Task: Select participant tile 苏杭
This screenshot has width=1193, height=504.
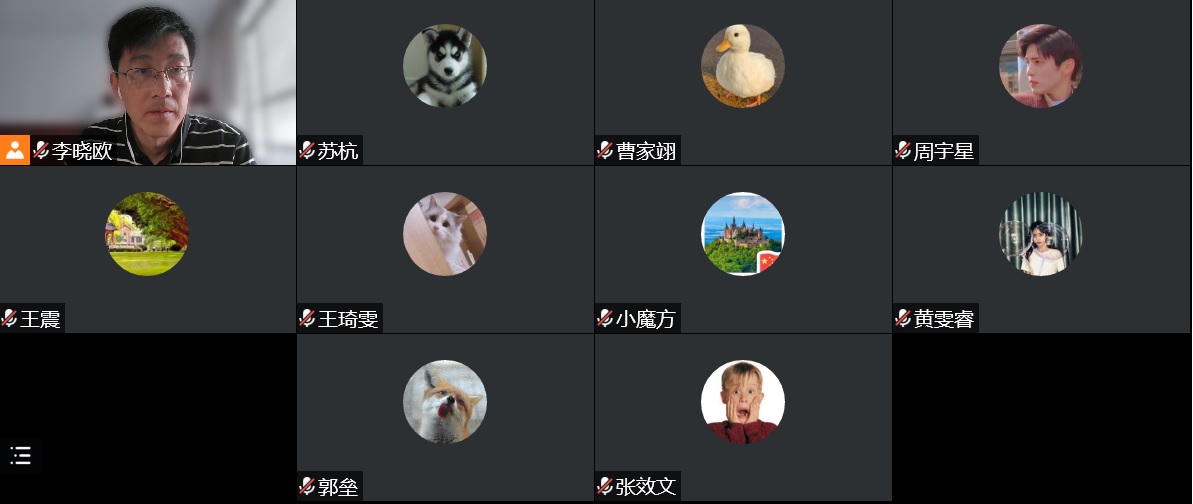Action: 445,82
